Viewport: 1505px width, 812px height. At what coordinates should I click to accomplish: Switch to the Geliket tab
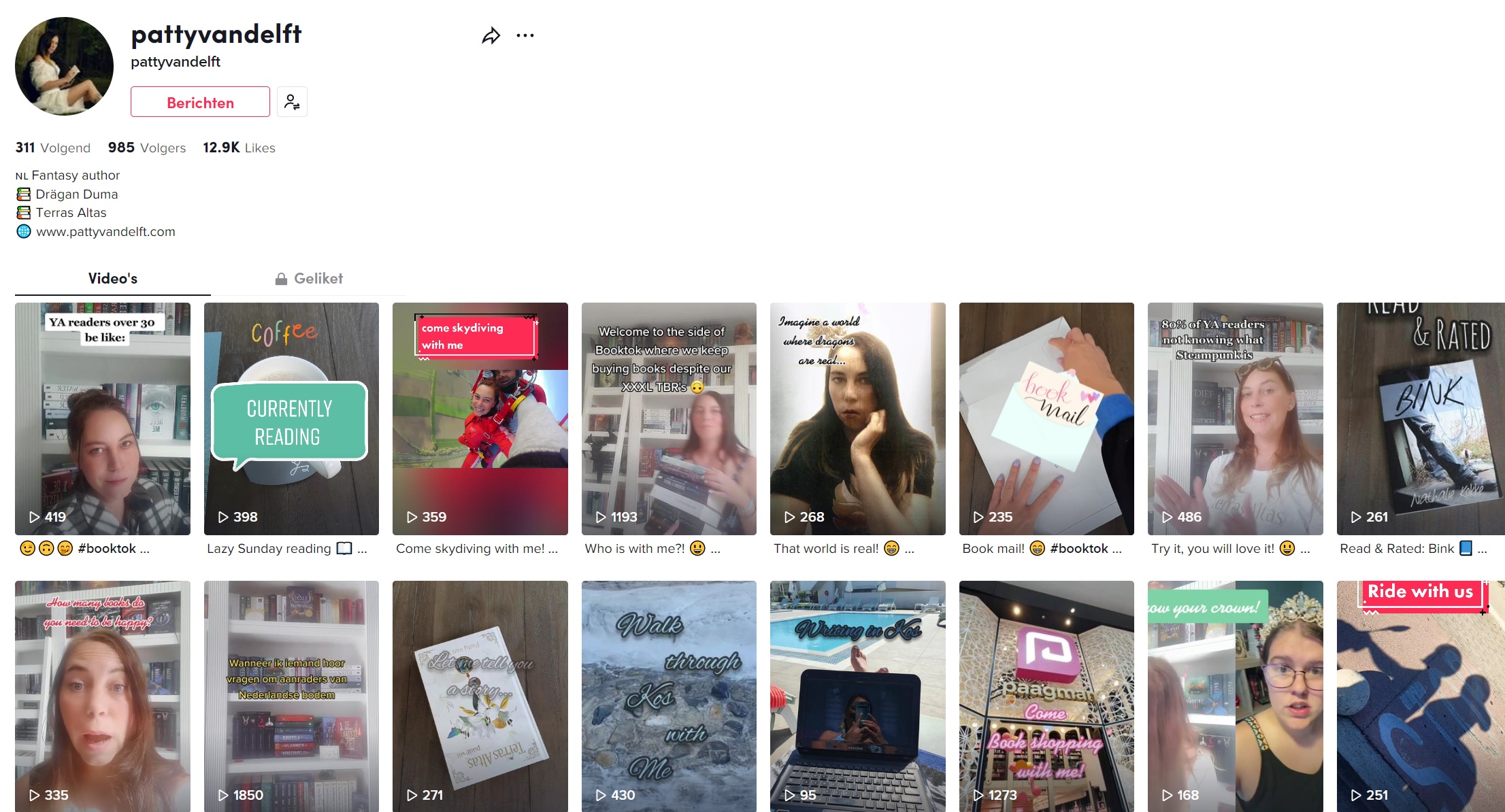click(x=309, y=278)
